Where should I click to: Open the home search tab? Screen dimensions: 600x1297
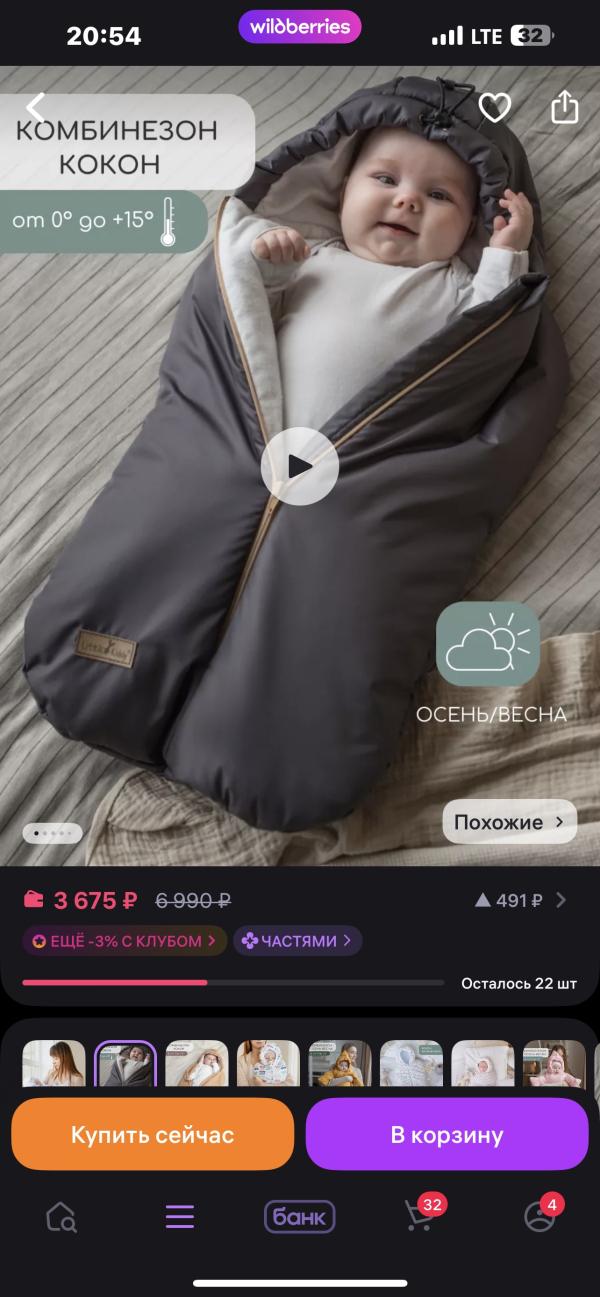click(x=61, y=1217)
